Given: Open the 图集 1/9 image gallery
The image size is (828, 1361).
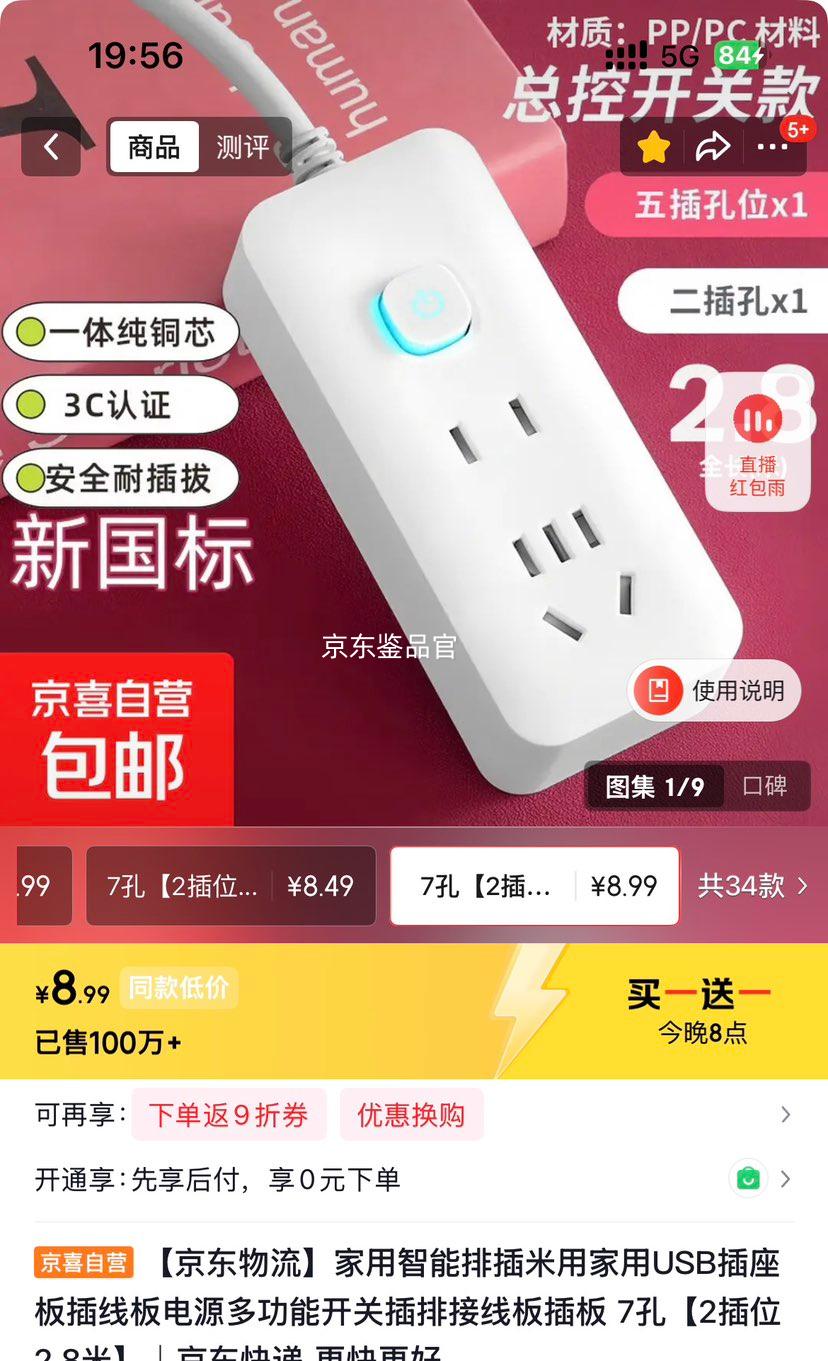Looking at the screenshot, I should pyautogui.click(x=654, y=786).
